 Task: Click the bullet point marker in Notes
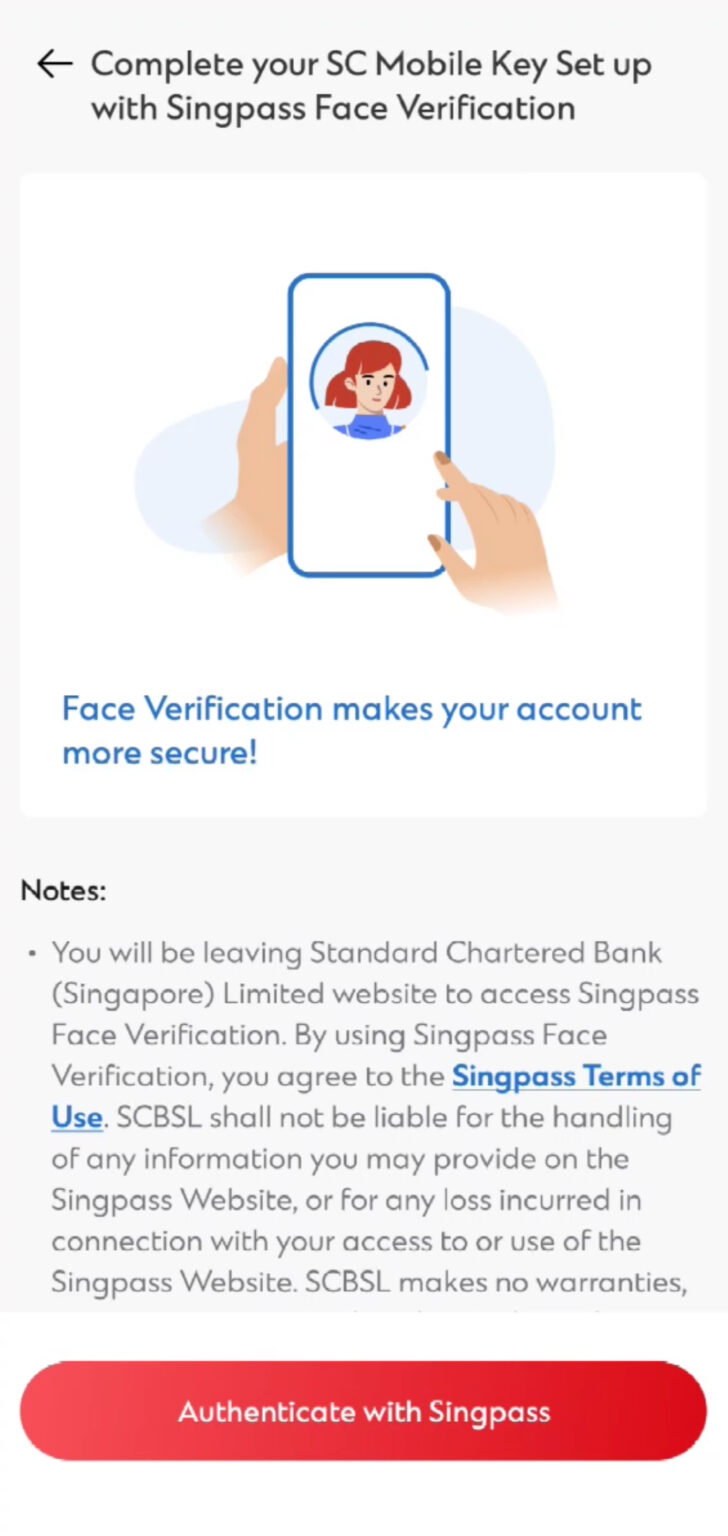(x=33, y=953)
